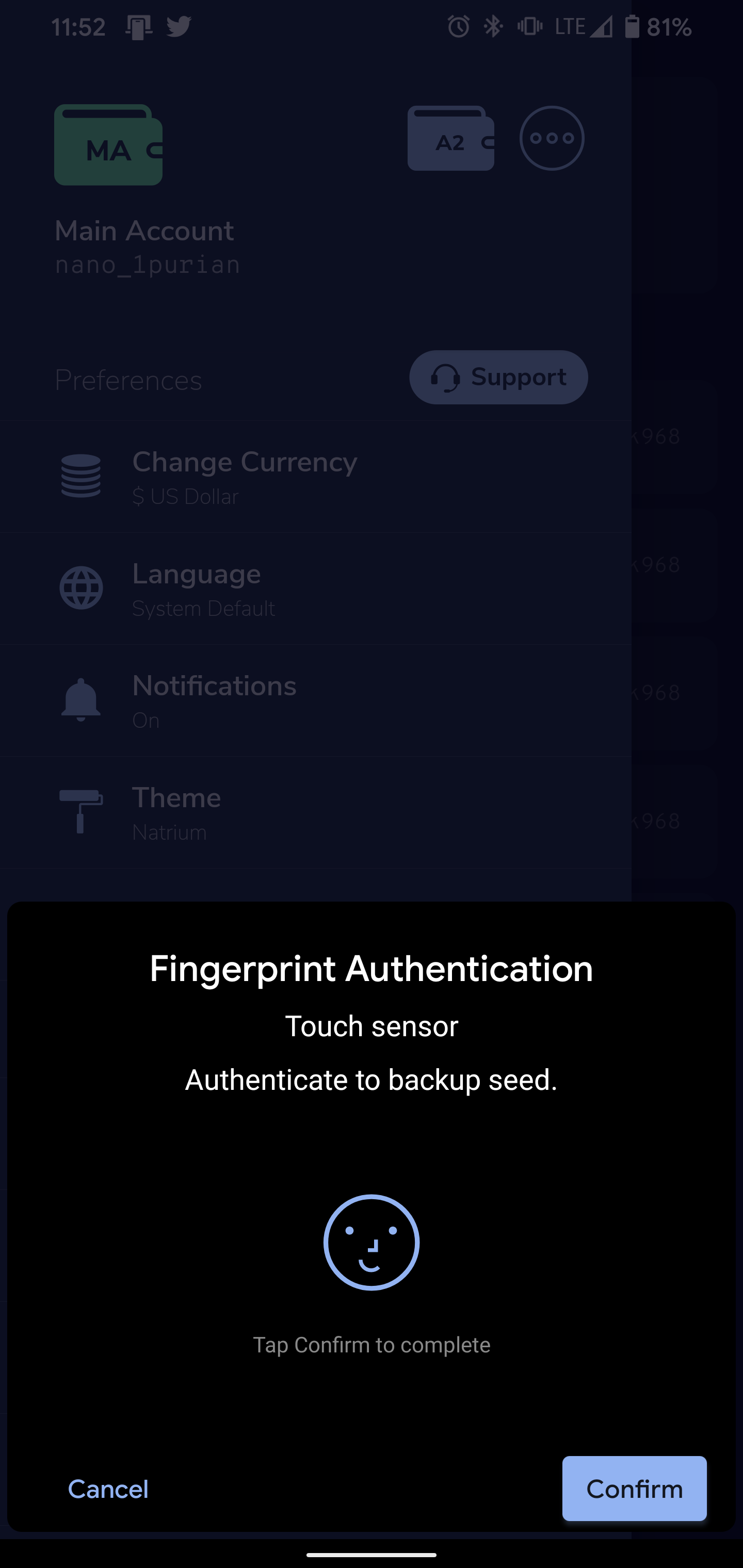Open the Twitter icon in the status bar
Screen dimensions: 743x1568
pos(180,26)
